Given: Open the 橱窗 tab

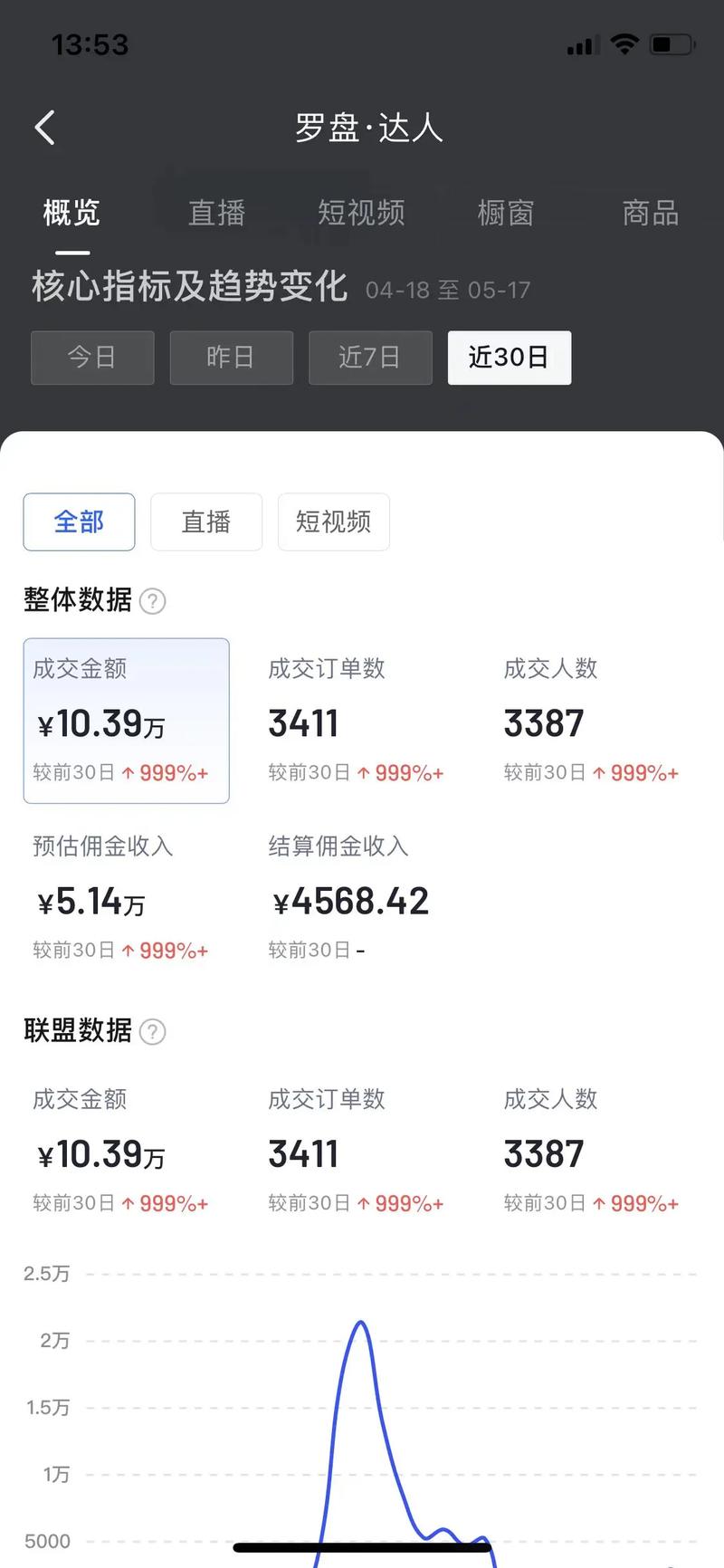Looking at the screenshot, I should (x=506, y=213).
